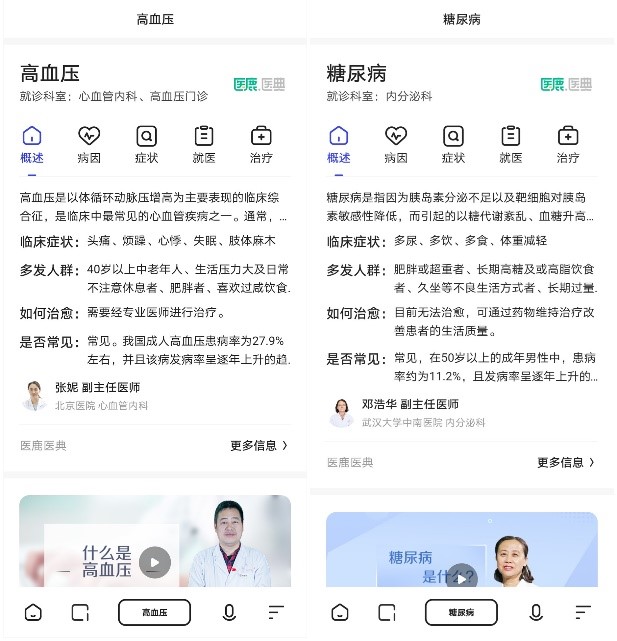Open 更多信息 link in 高血压 card
The image size is (617, 641).
tap(259, 445)
